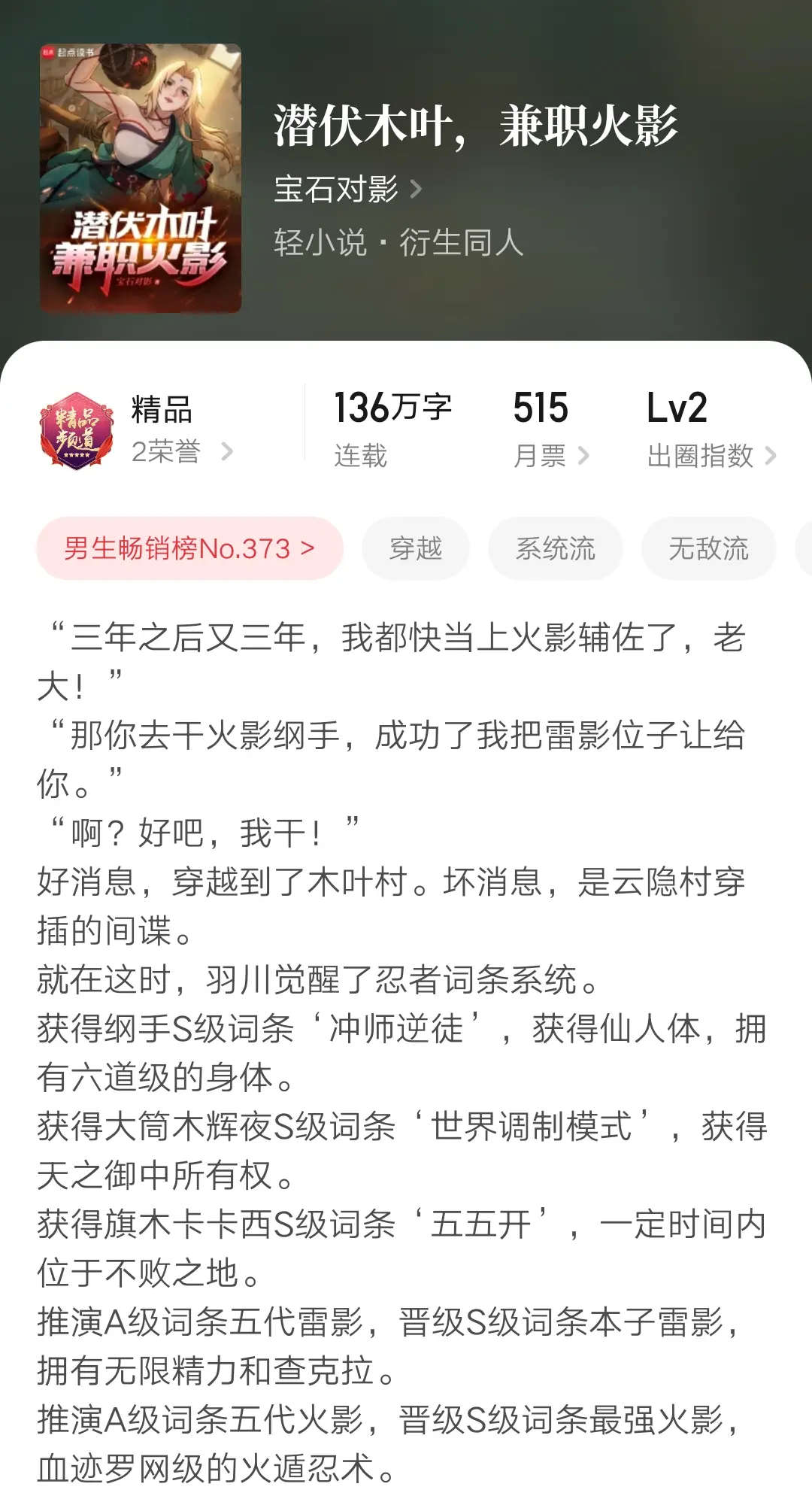This screenshot has width=812, height=1499.
Task: Select the 系统流 tag chip
Action: 556,548
